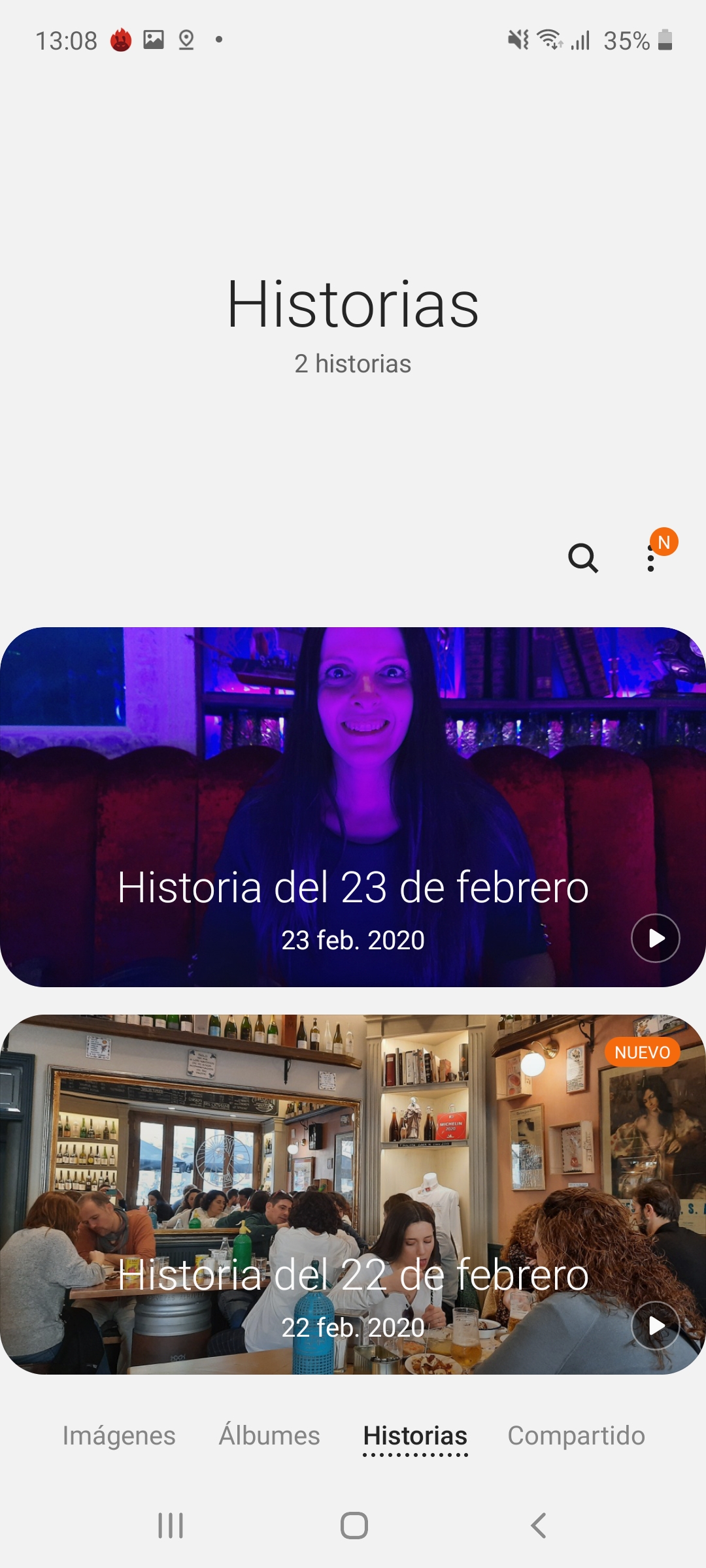
Task: Play the 22 de febrero story
Action: [x=656, y=1326]
